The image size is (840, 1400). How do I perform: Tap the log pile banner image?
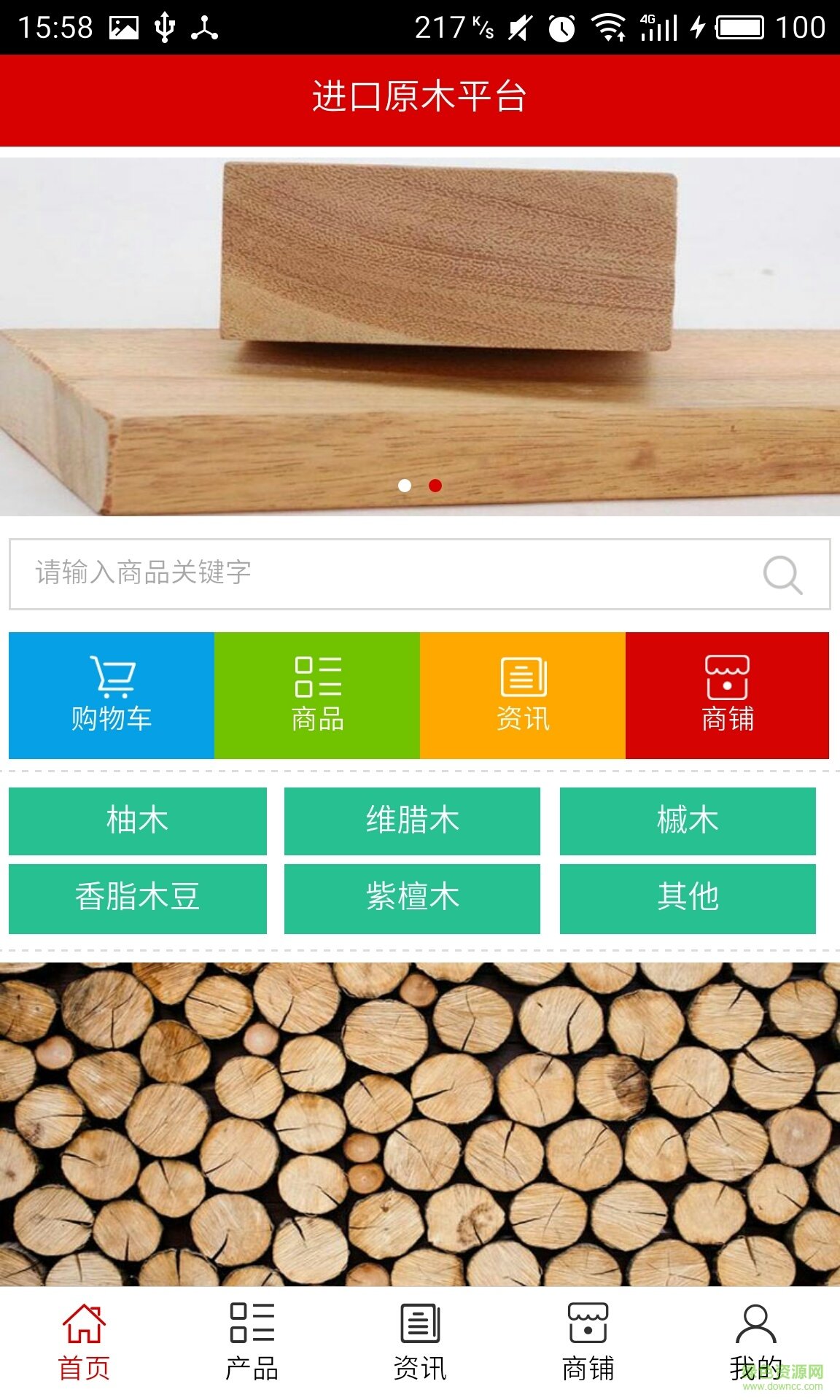pos(420,1130)
